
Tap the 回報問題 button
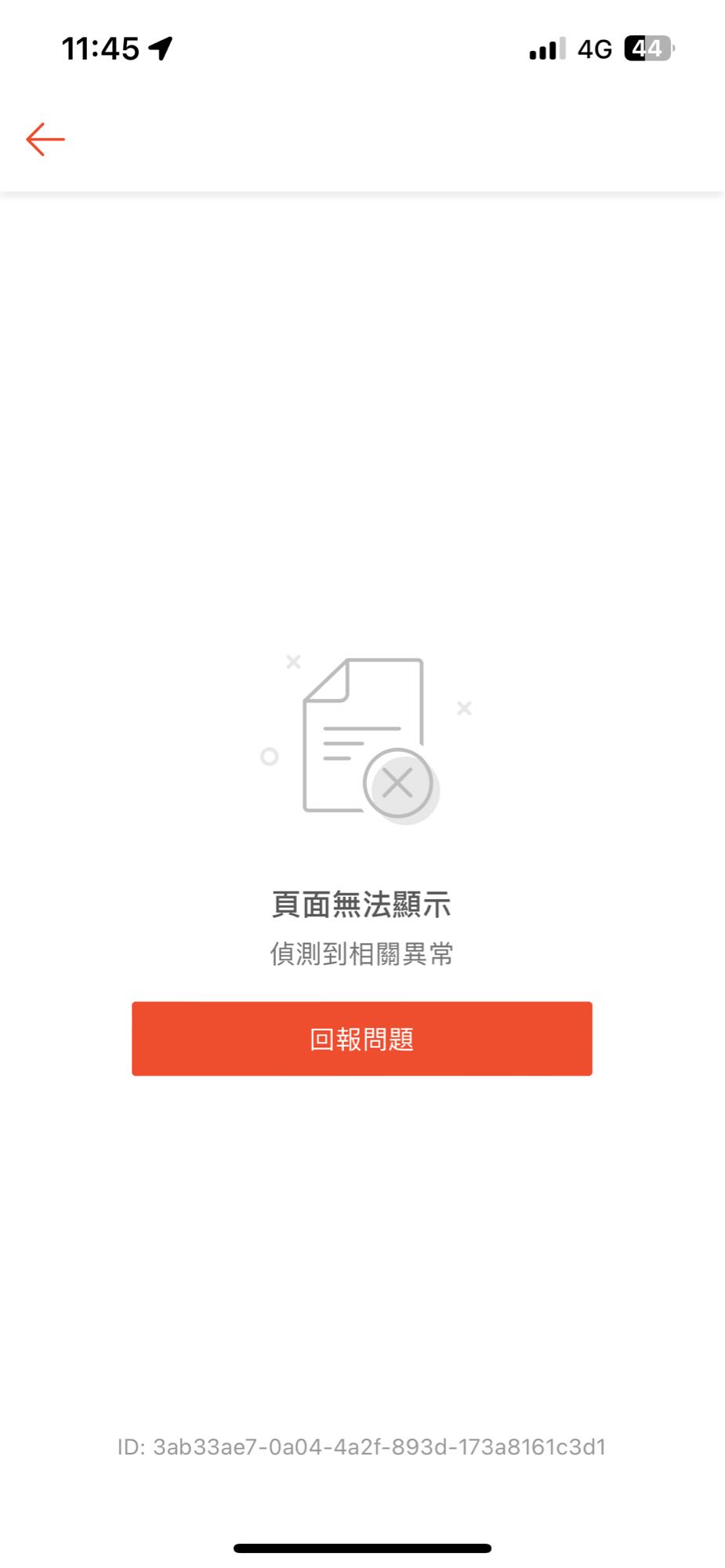coord(362,1039)
